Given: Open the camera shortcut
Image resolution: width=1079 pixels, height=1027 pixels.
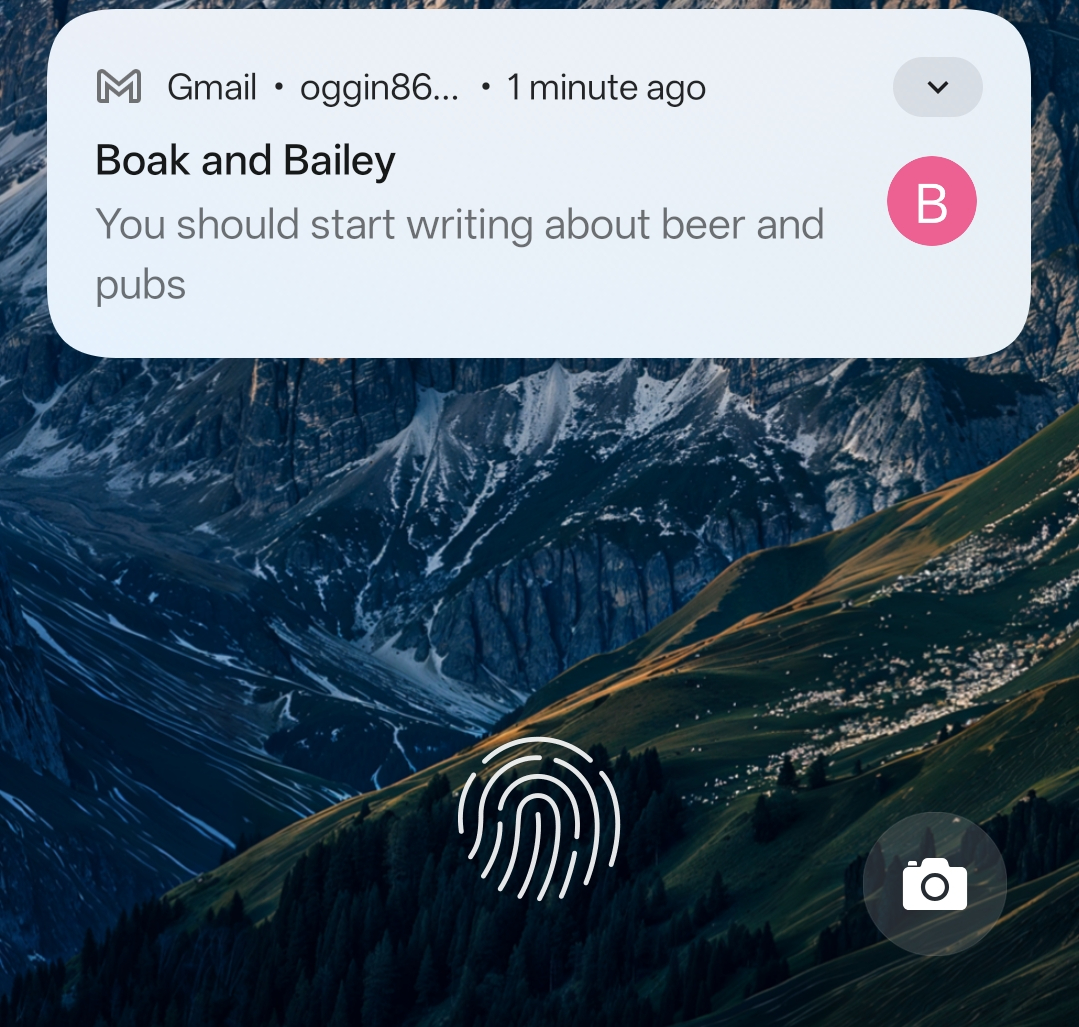Looking at the screenshot, I should [x=934, y=884].
